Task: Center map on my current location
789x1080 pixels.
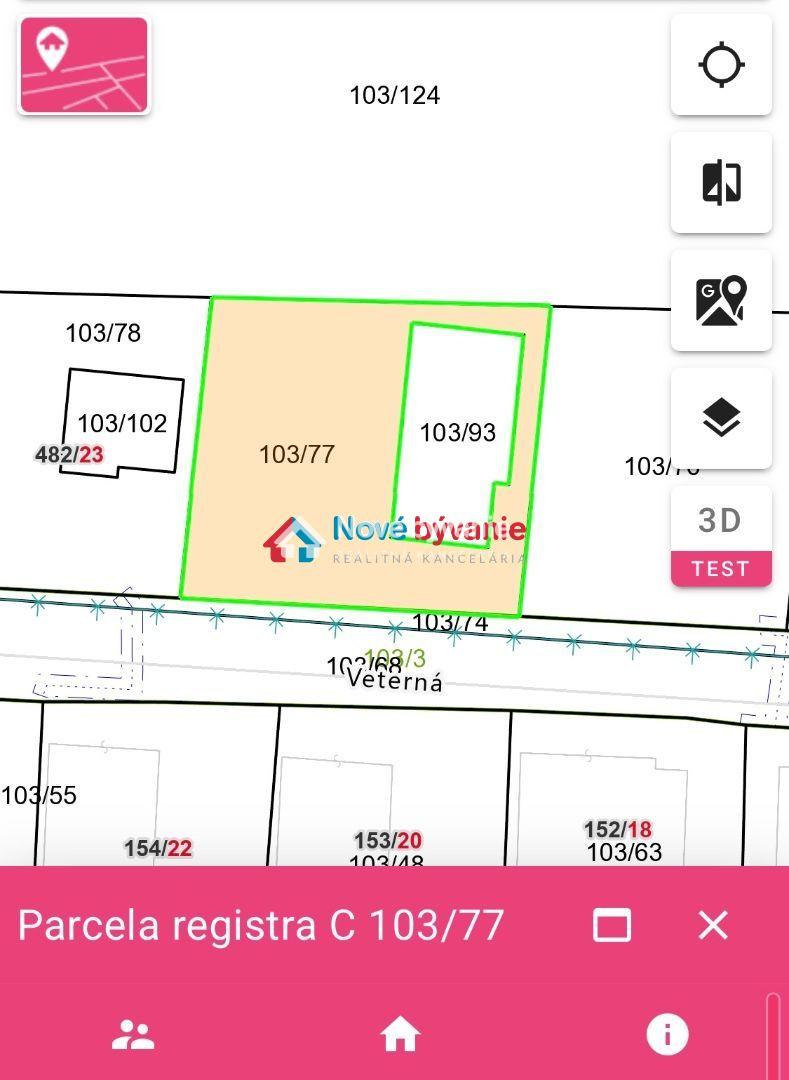Action: pyautogui.click(x=721, y=65)
